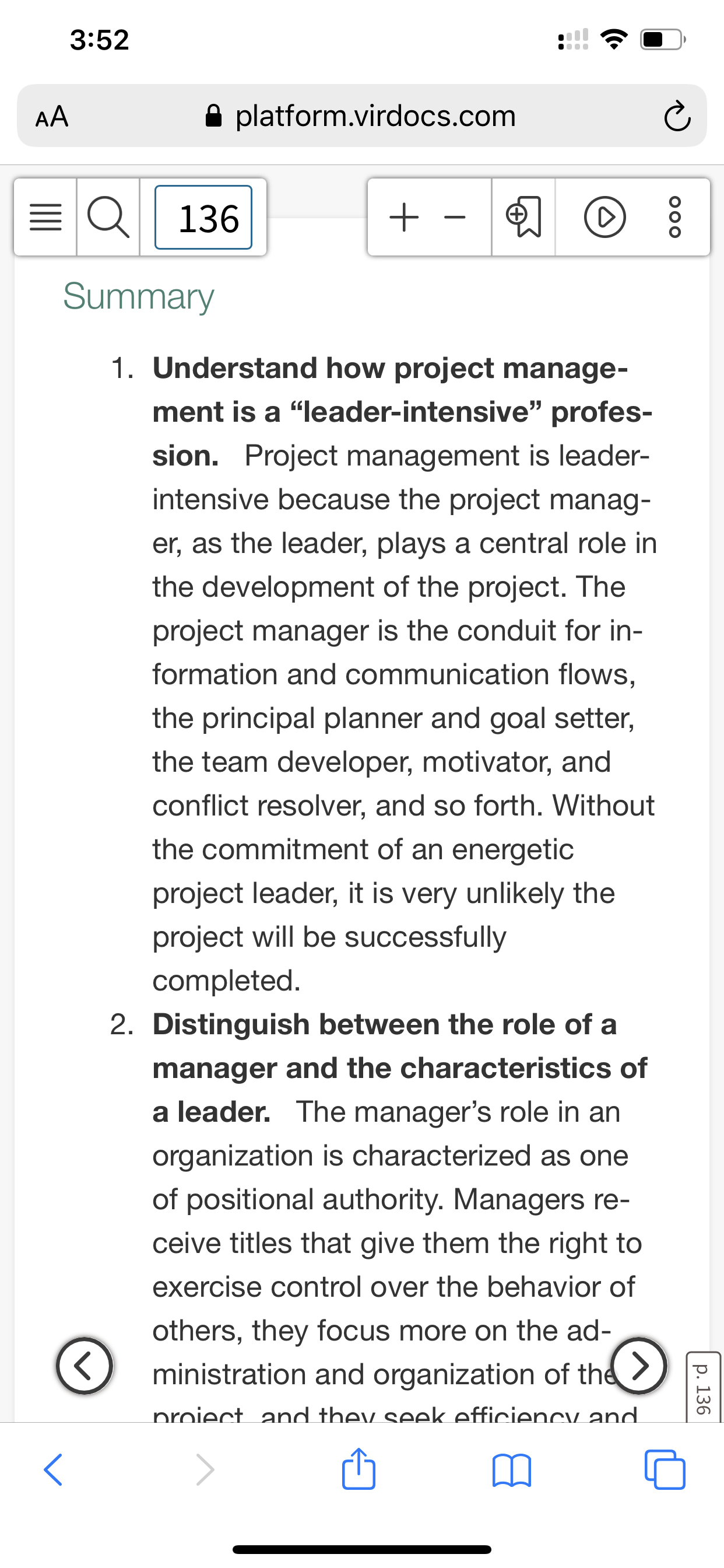This screenshot has height=1568, width=724.
Task: Open the AA text size menu
Action: 52,116
